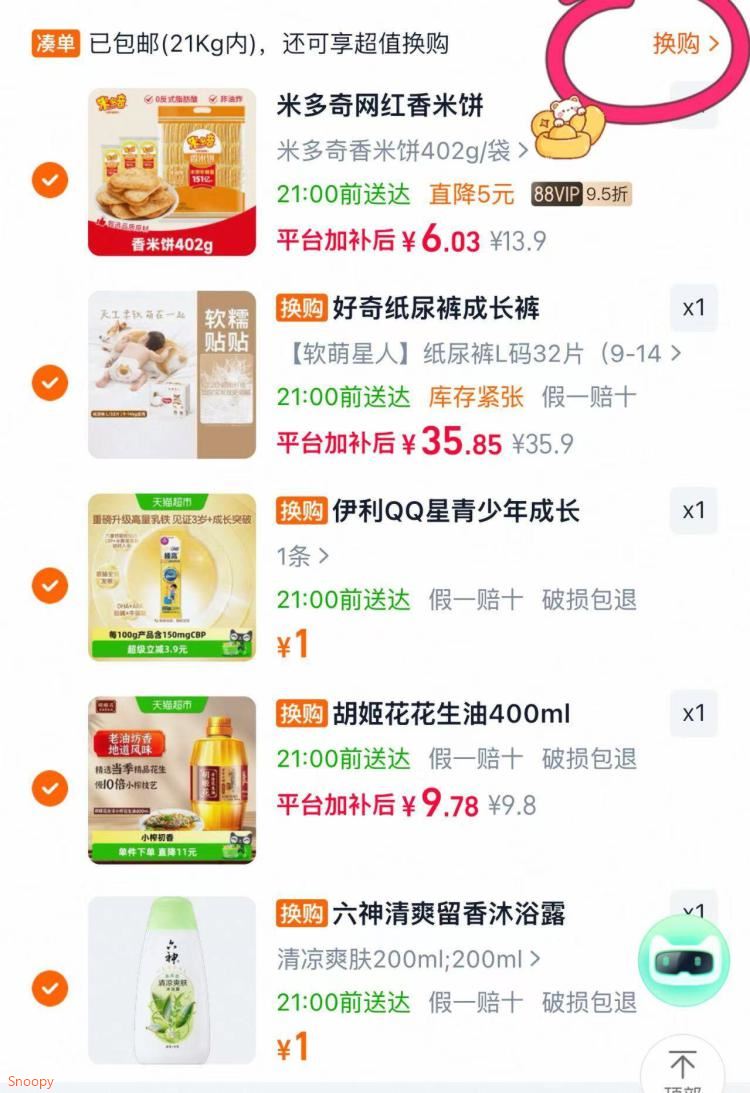Open 伊利QQ星 product image
The width and height of the screenshot is (750, 1093).
171,577
